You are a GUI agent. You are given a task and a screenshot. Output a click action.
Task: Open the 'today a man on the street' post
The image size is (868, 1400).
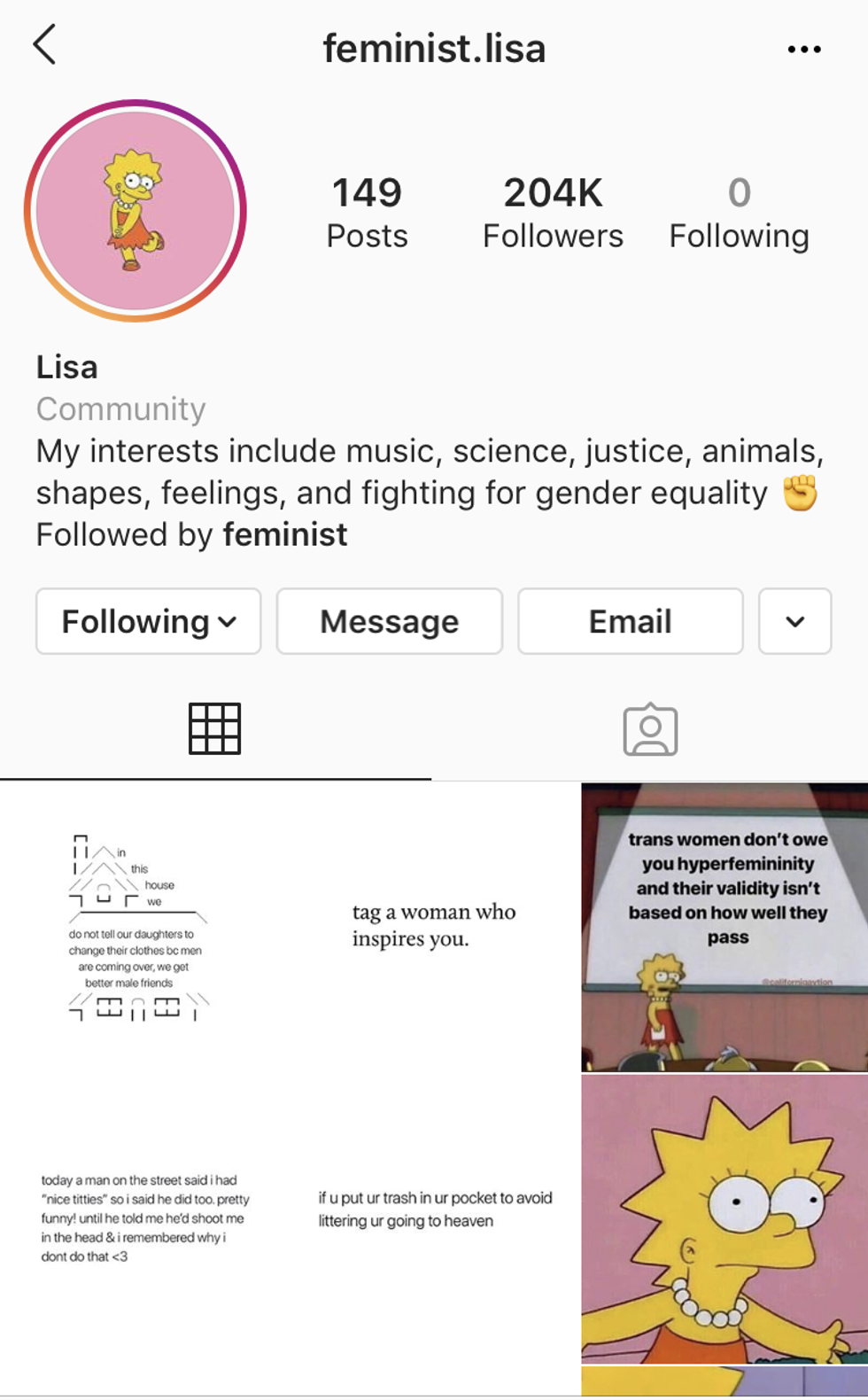tap(144, 1217)
